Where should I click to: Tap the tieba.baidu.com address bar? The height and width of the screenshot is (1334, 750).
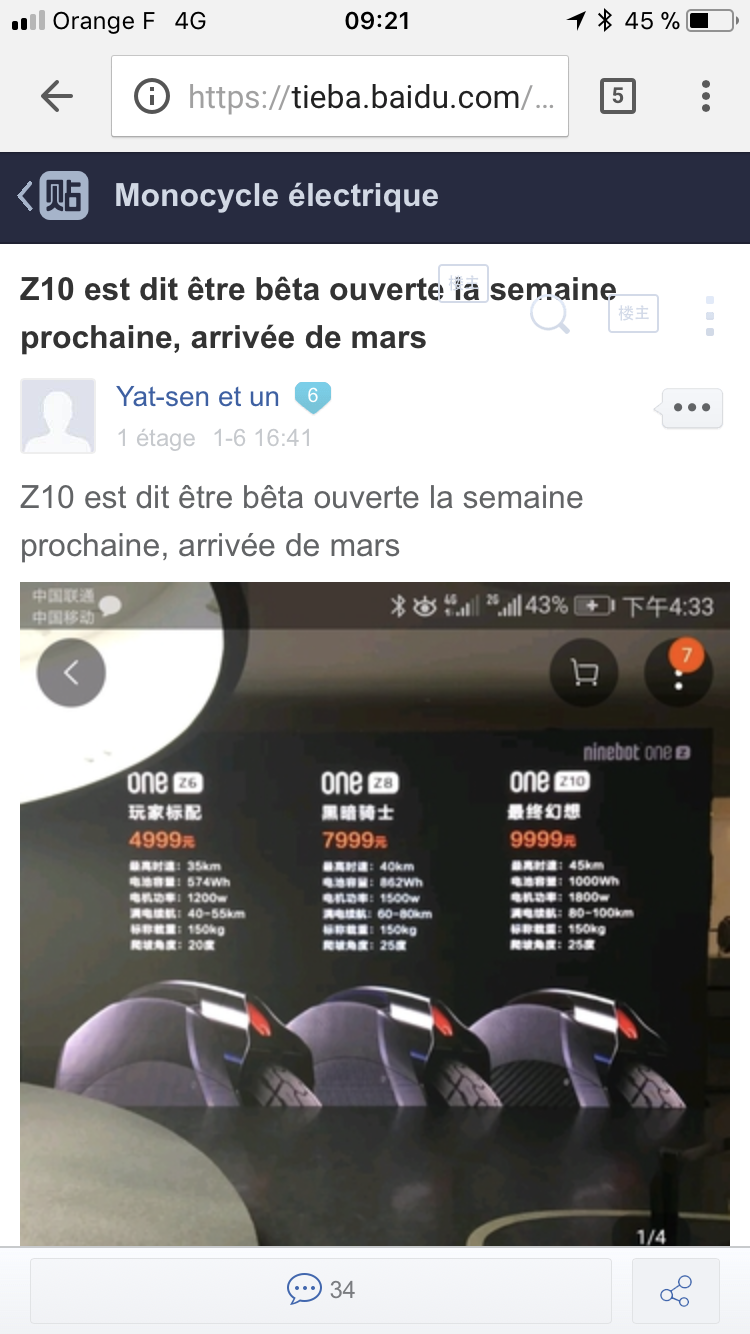(340, 97)
